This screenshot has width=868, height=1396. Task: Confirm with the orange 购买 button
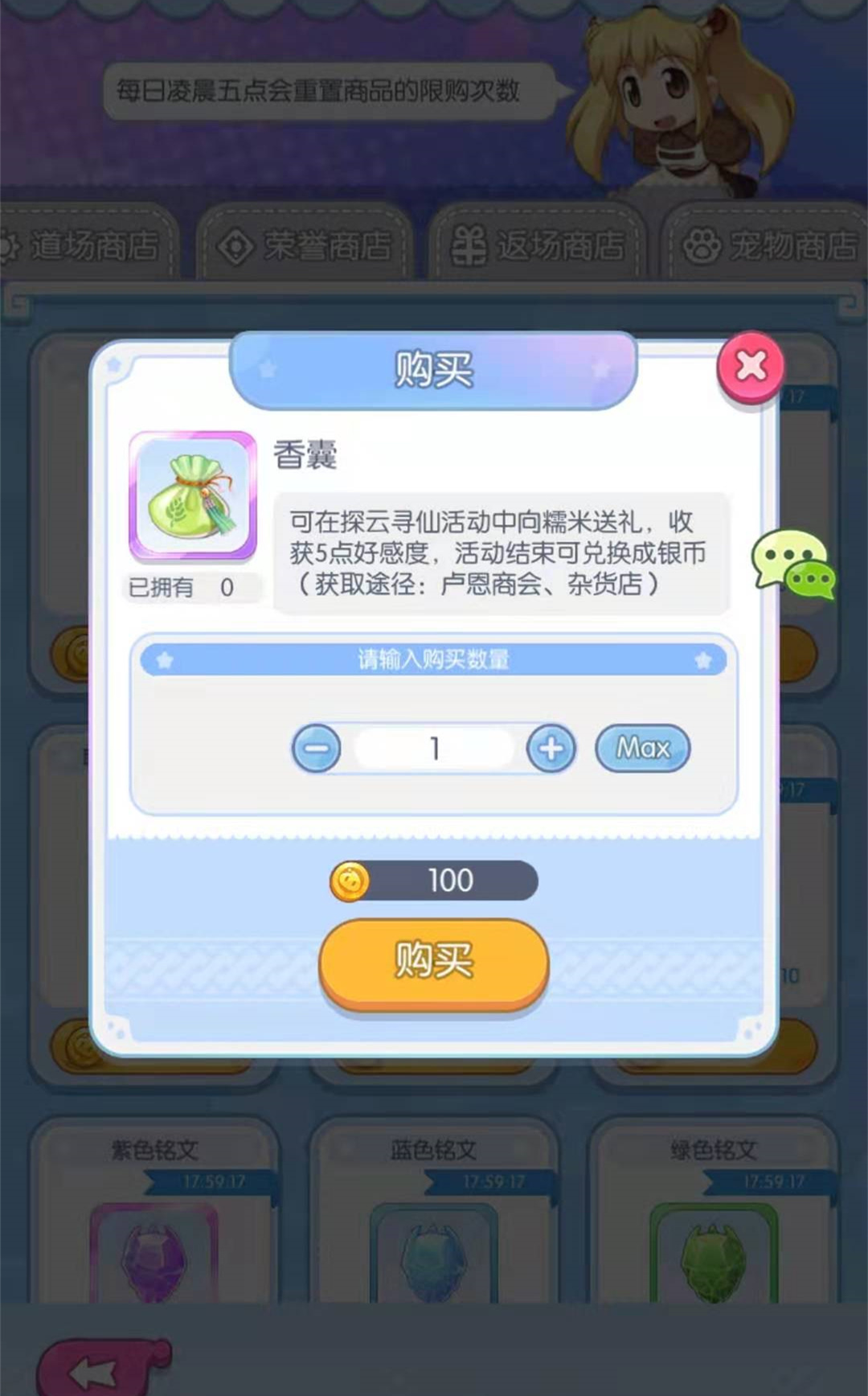[x=434, y=961]
